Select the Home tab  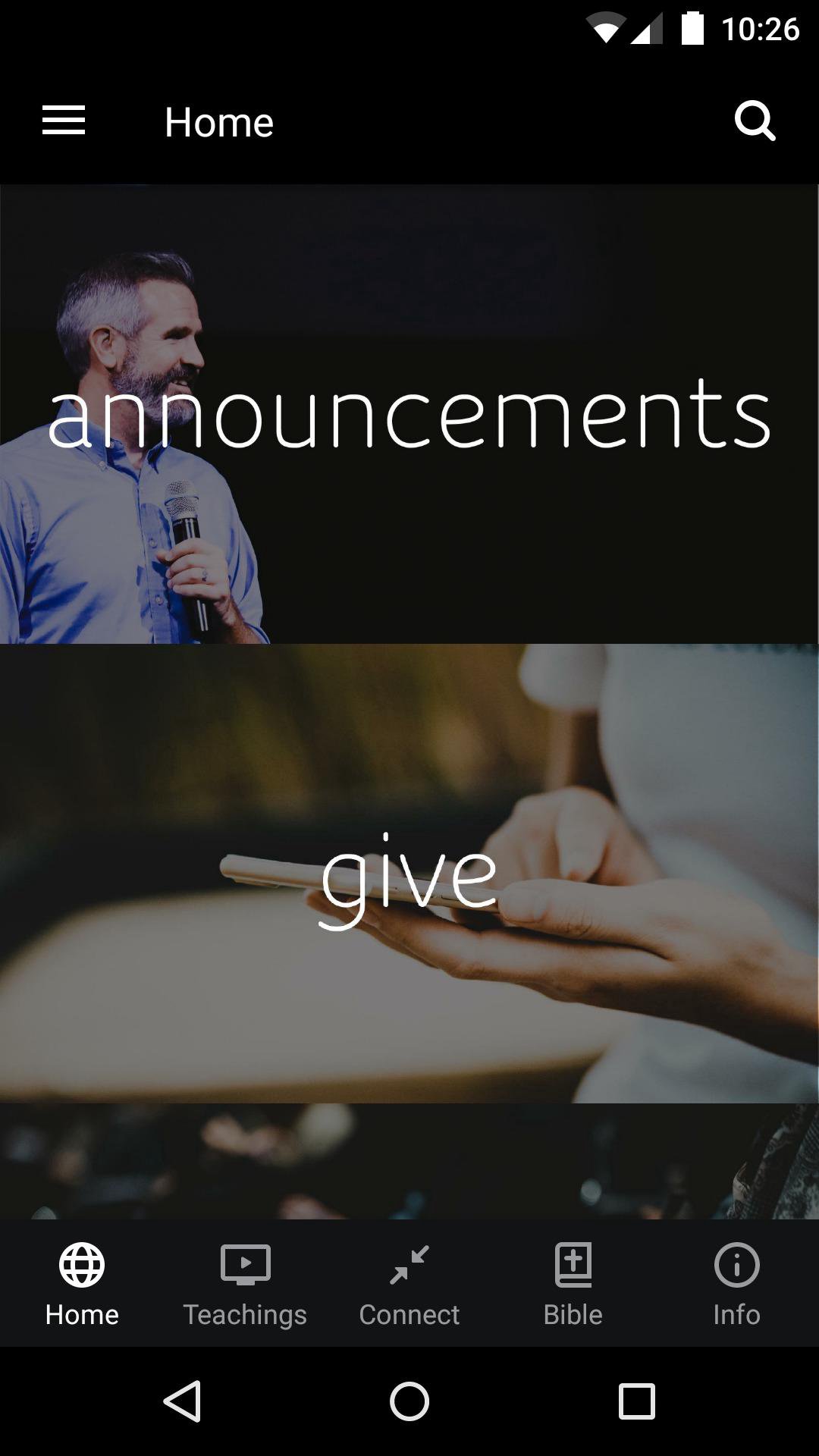(82, 1283)
